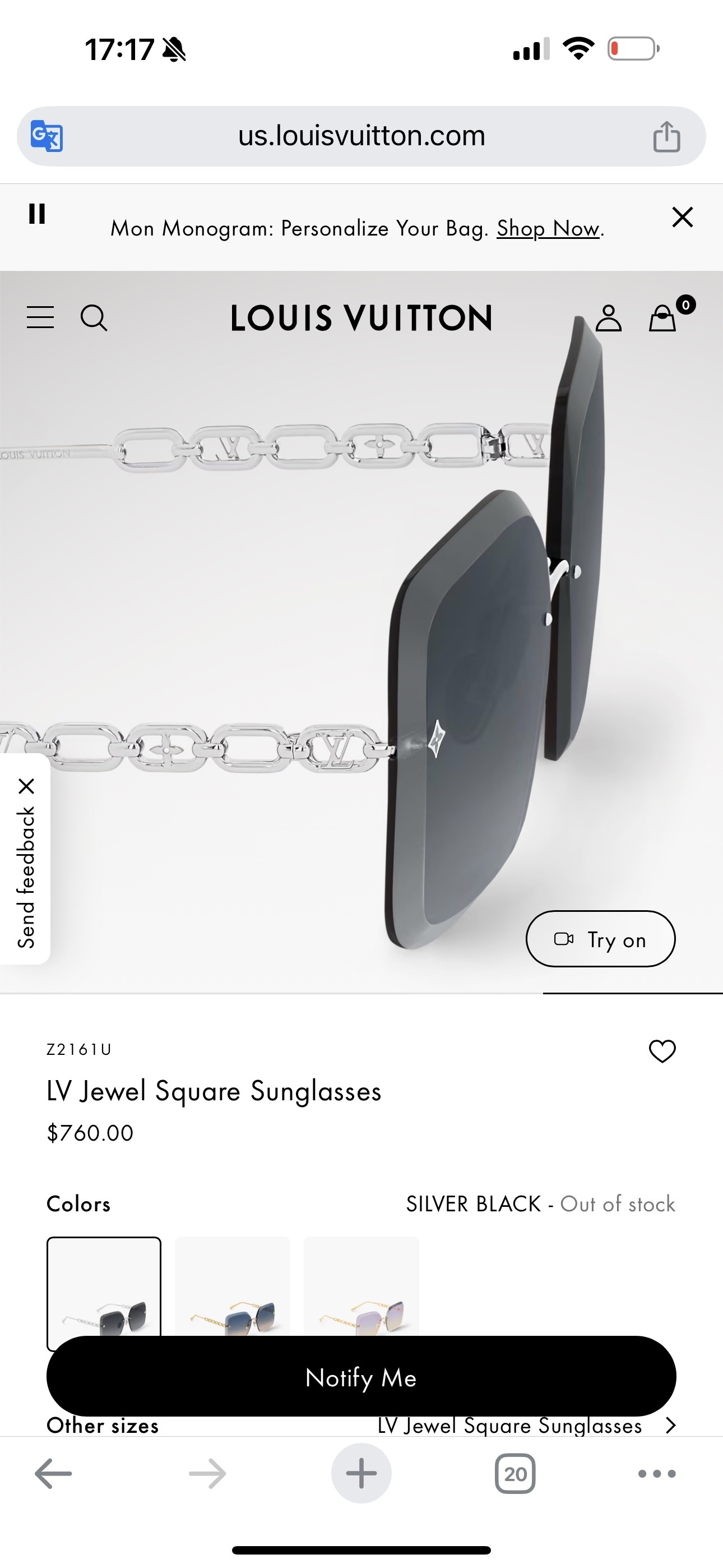Follow the Shop Now link
Viewport: 723px width, 1568px height.
click(548, 229)
